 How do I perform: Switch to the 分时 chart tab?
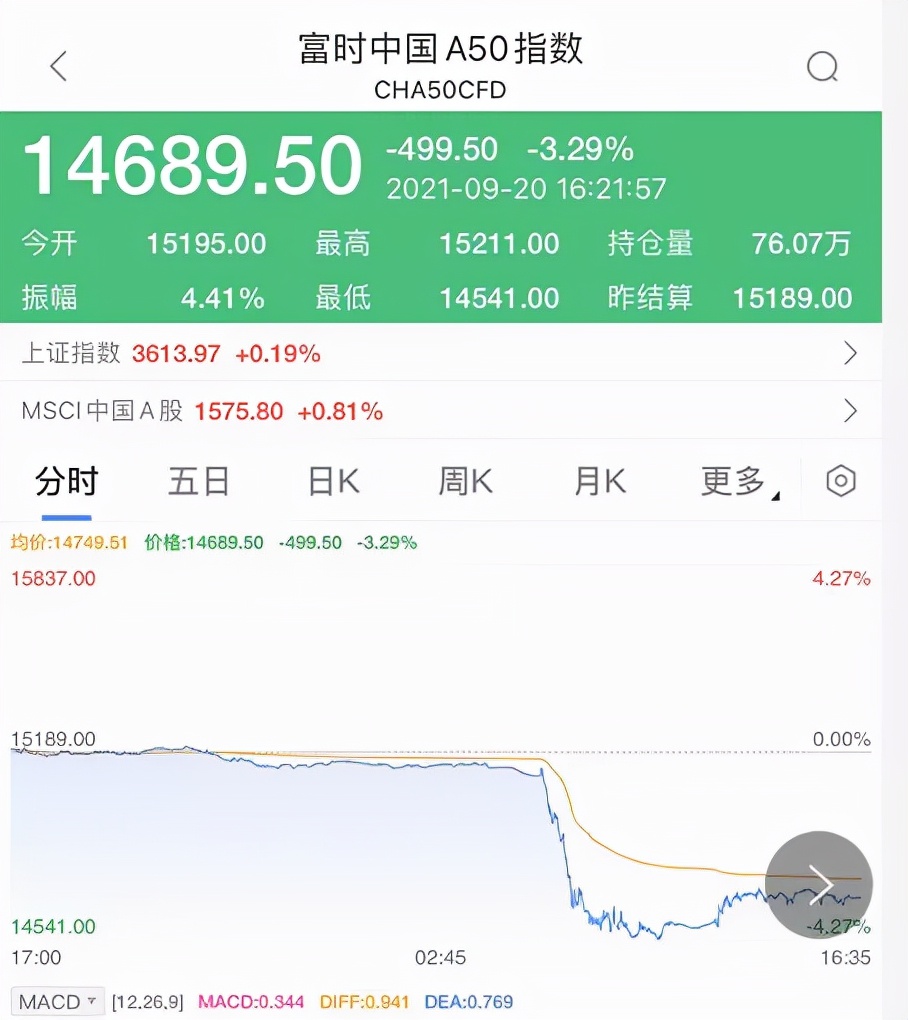click(66, 482)
